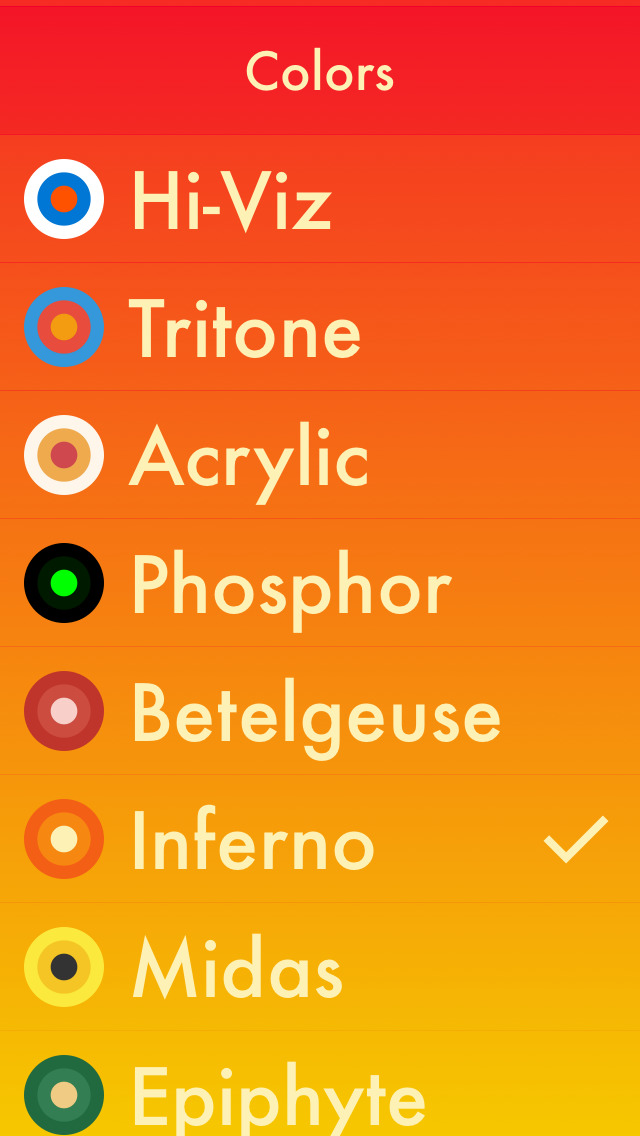
Task: Choose the Tritone theme
Action: pyautogui.click(x=320, y=327)
